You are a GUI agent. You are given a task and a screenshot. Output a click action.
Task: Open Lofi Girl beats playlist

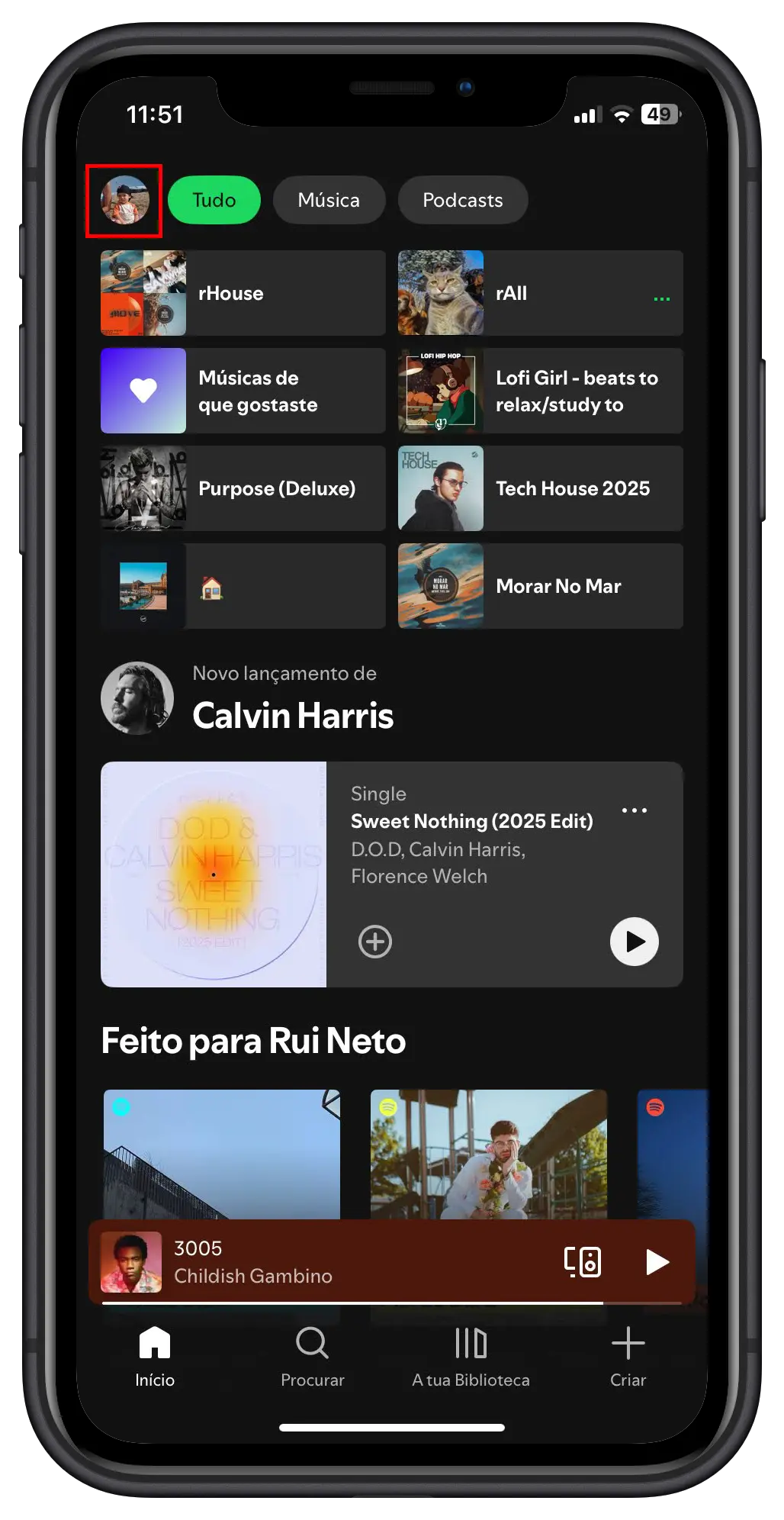[540, 391]
